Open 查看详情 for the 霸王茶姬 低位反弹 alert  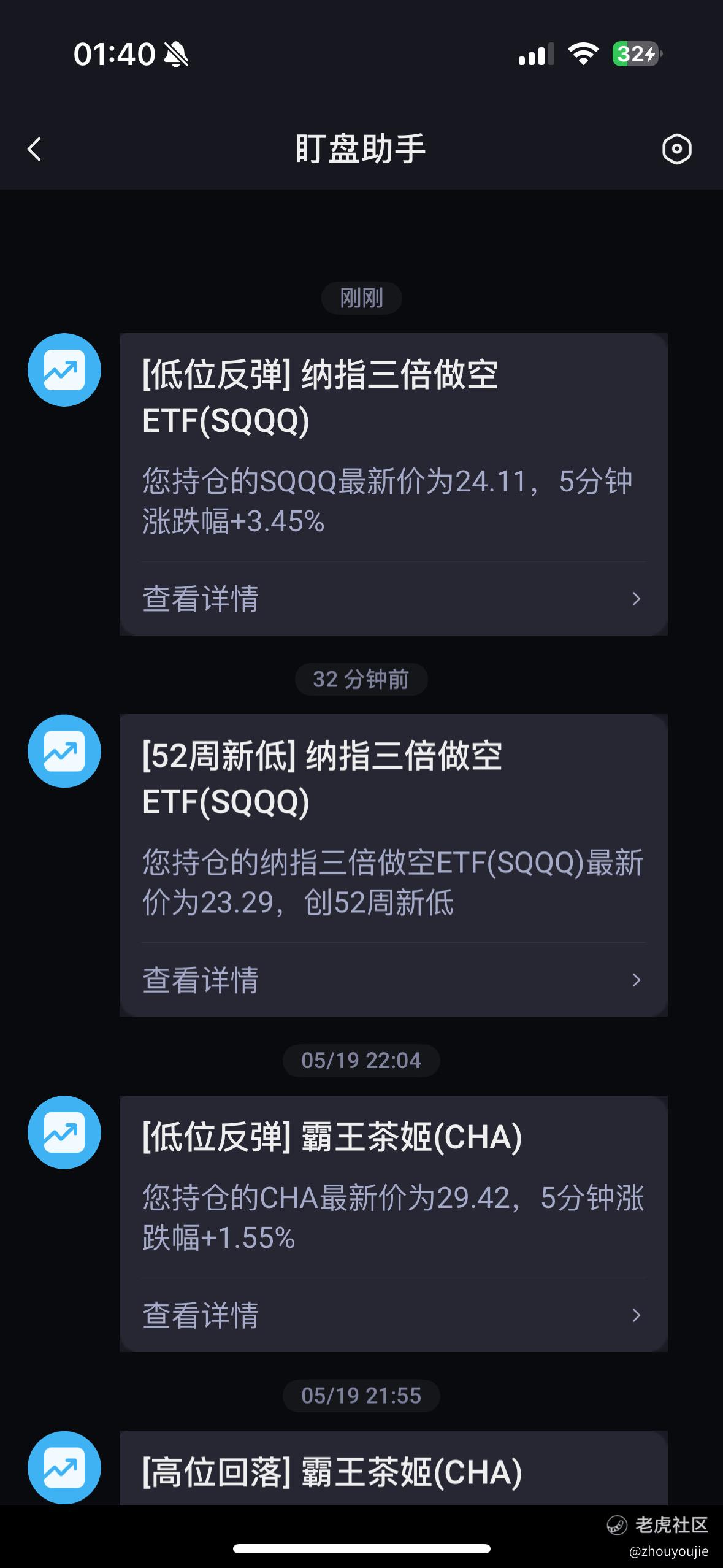(x=393, y=1315)
